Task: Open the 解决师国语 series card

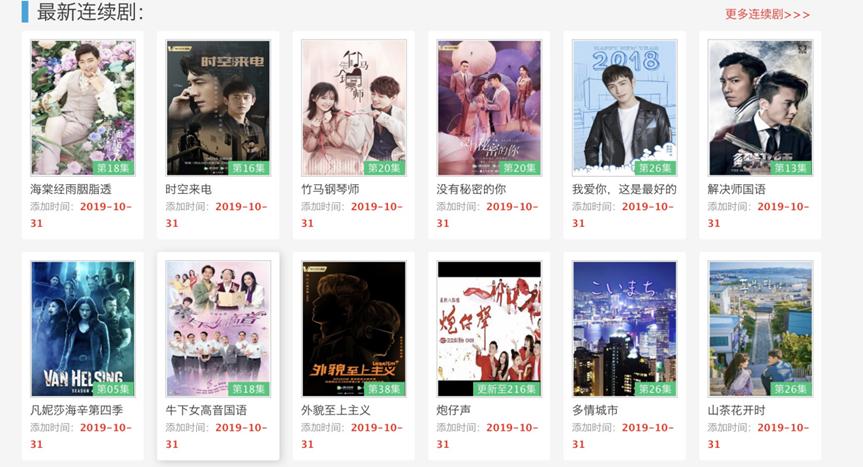Action: coord(760,108)
